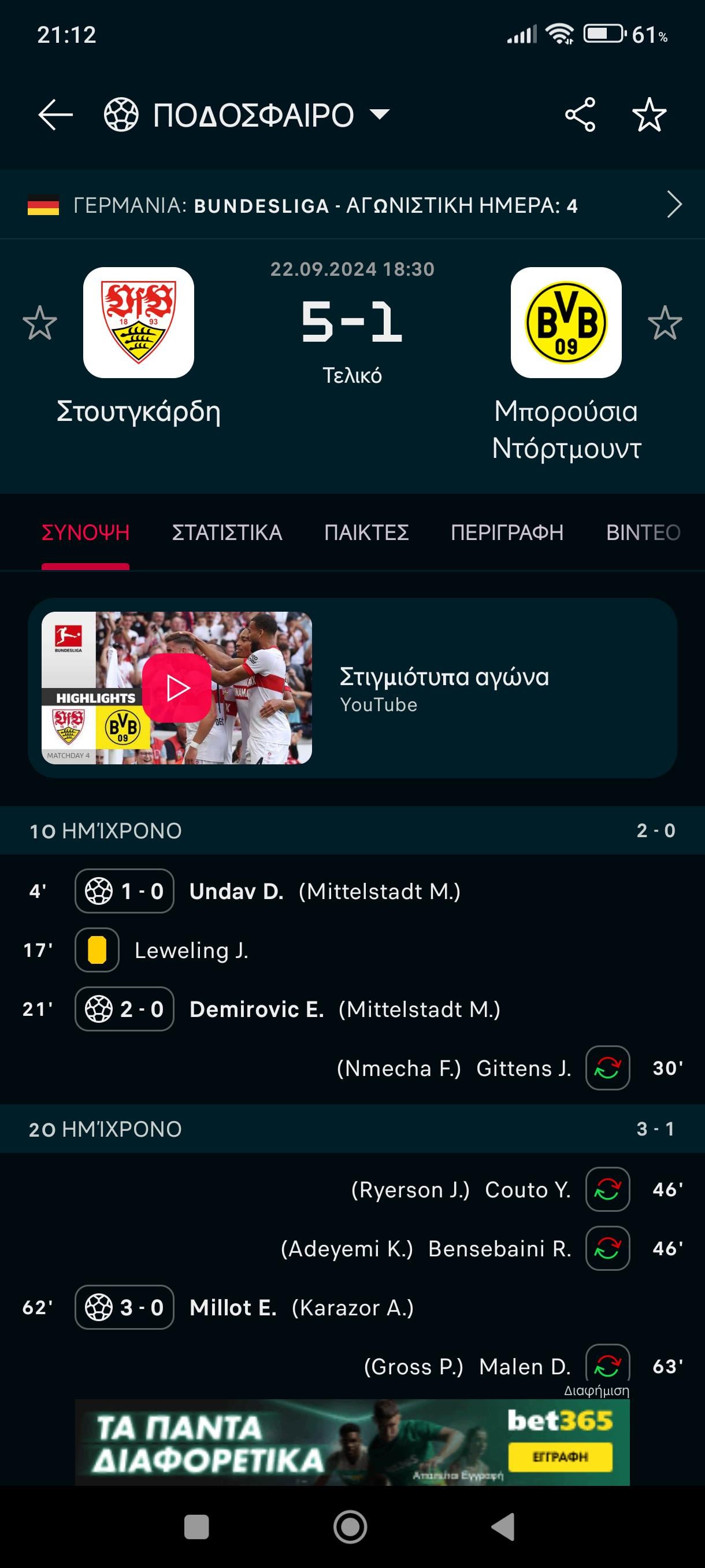The height and width of the screenshot is (1568, 705).
Task: Switch to the ΠΑΙΚΤΕΣ tab
Action: click(x=366, y=532)
